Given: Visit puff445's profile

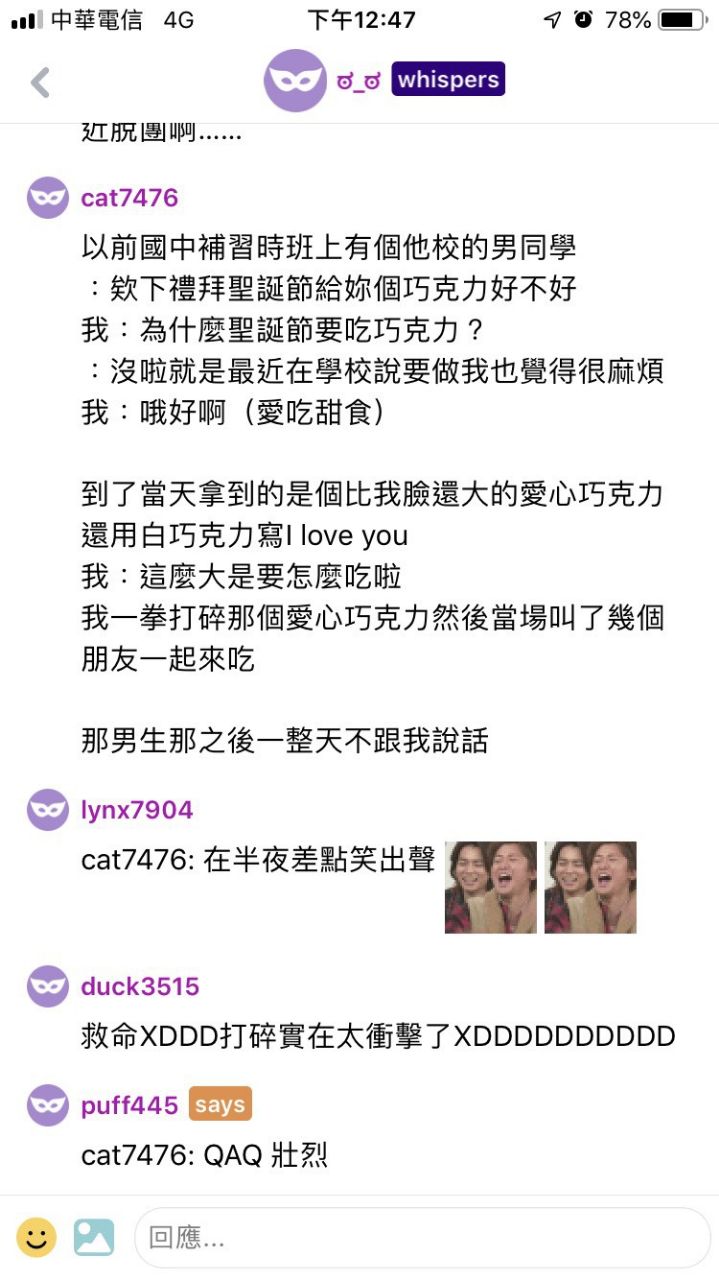Looking at the screenshot, I should [x=129, y=1105].
